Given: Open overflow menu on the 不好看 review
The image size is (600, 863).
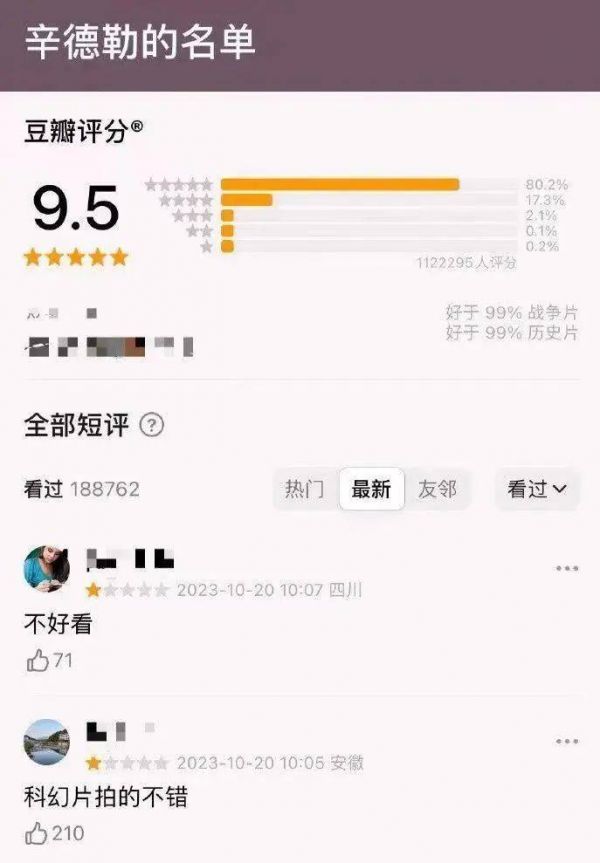Looking at the screenshot, I should point(567,569).
